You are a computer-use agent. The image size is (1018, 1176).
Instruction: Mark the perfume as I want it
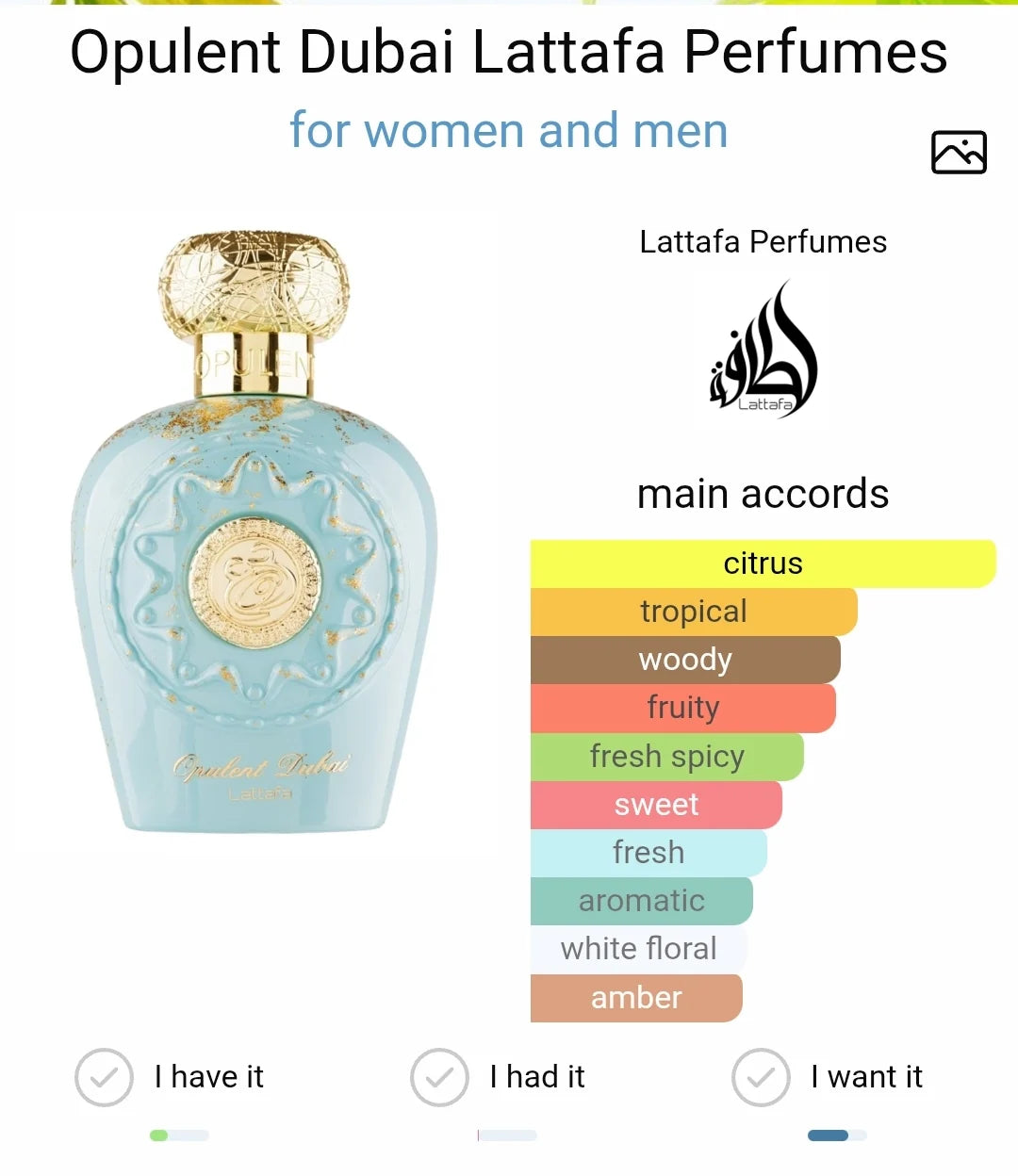(x=762, y=1077)
